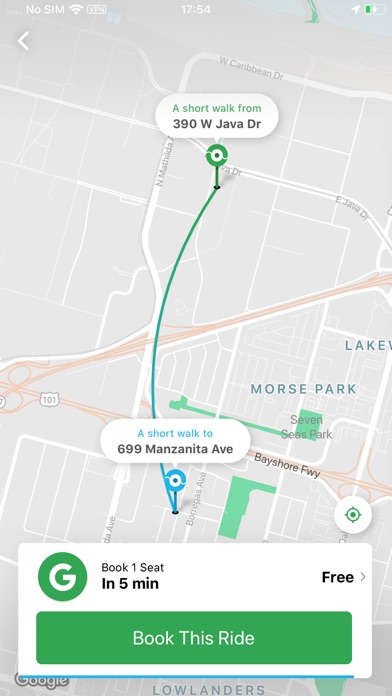Go back using the top-left arrow
392x696 pixels.
tap(24, 41)
